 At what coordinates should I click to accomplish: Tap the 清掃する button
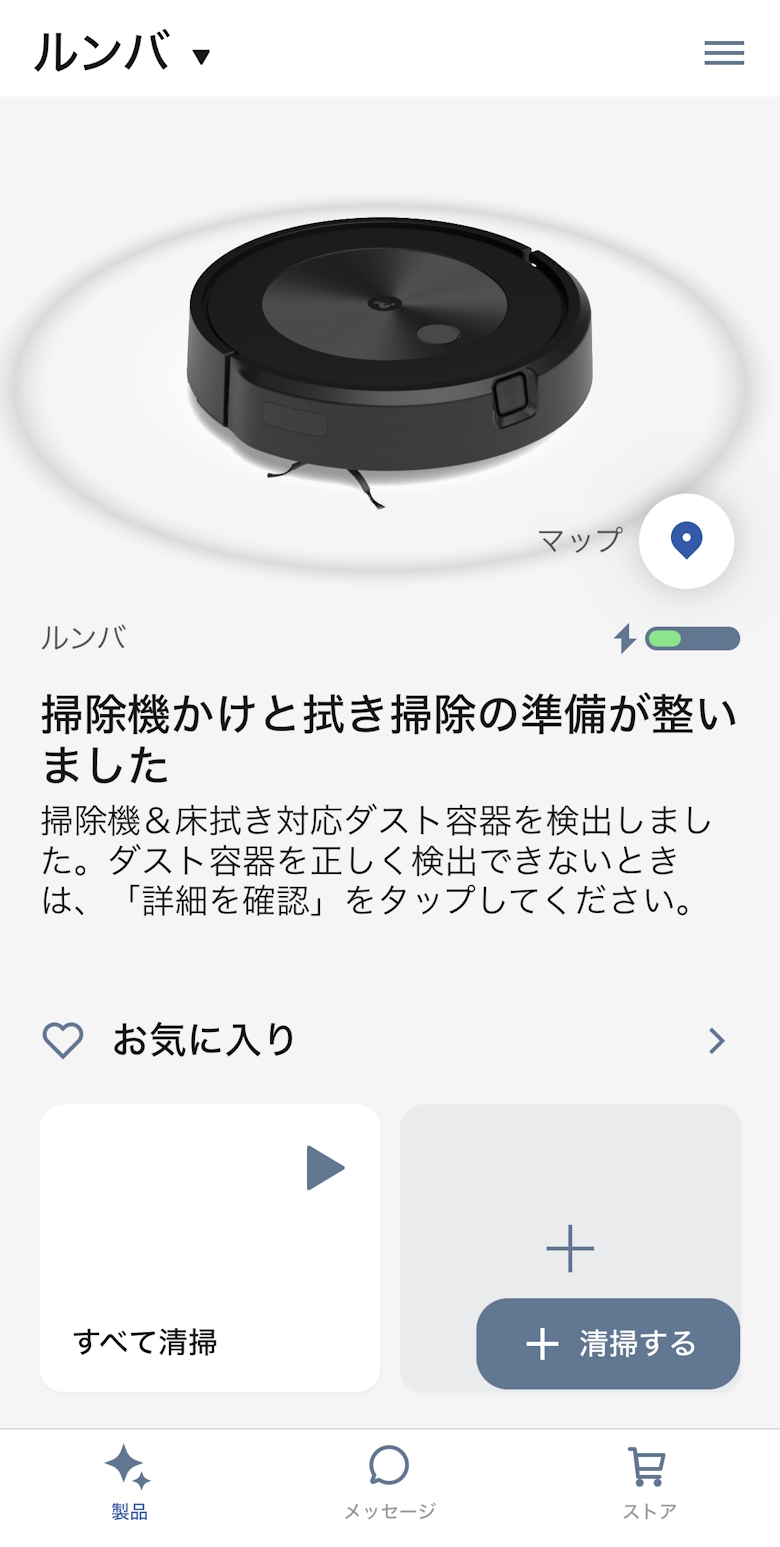(608, 1343)
